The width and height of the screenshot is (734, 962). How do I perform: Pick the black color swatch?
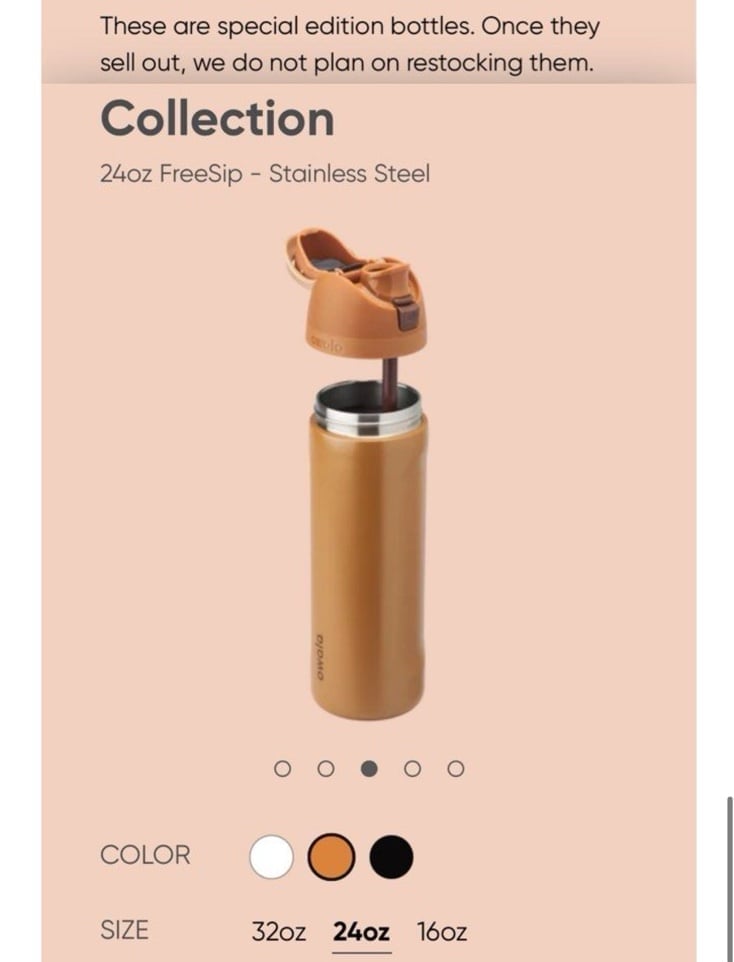point(391,857)
